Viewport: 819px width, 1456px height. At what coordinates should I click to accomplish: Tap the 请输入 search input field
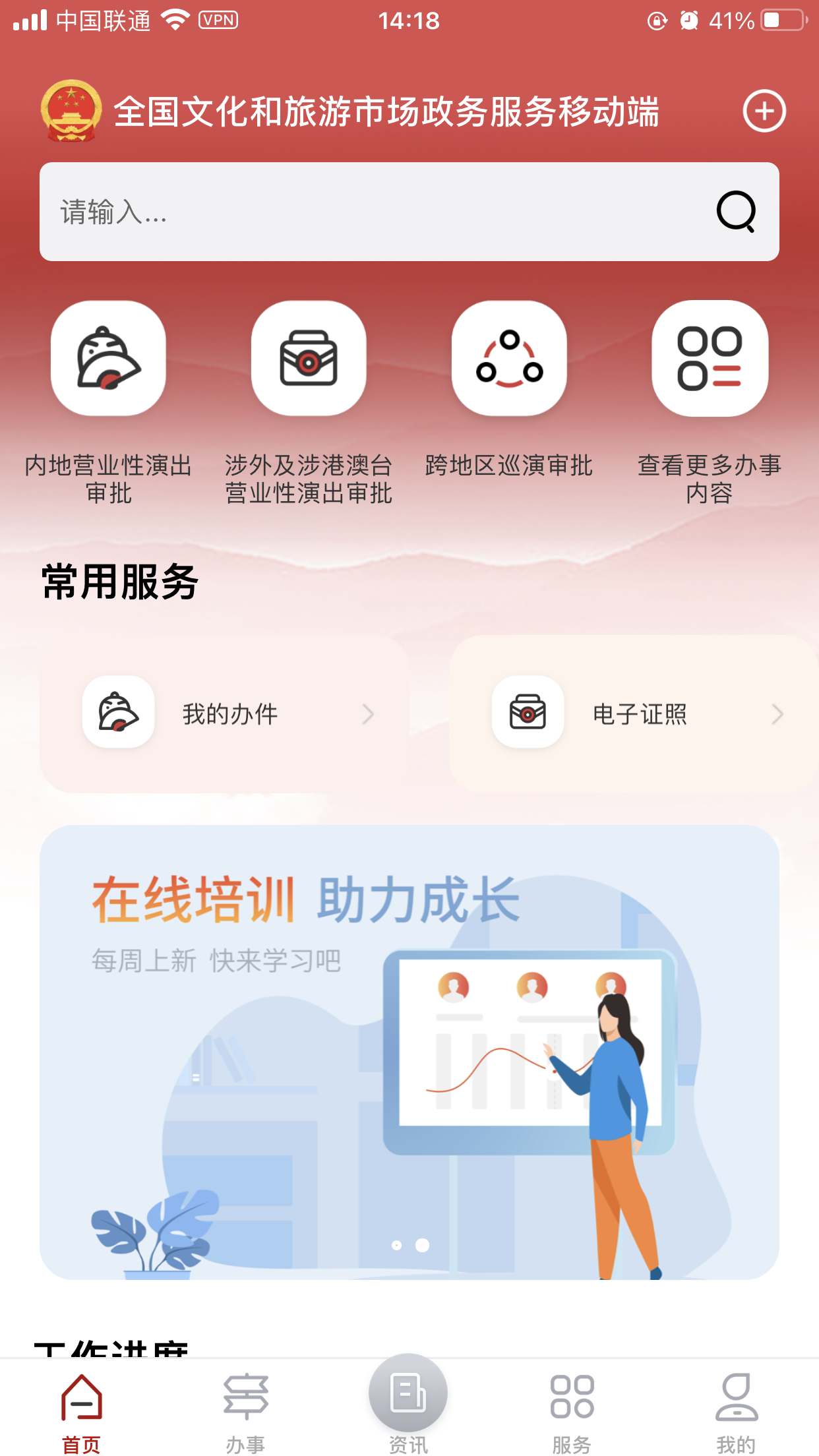(330, 212)
